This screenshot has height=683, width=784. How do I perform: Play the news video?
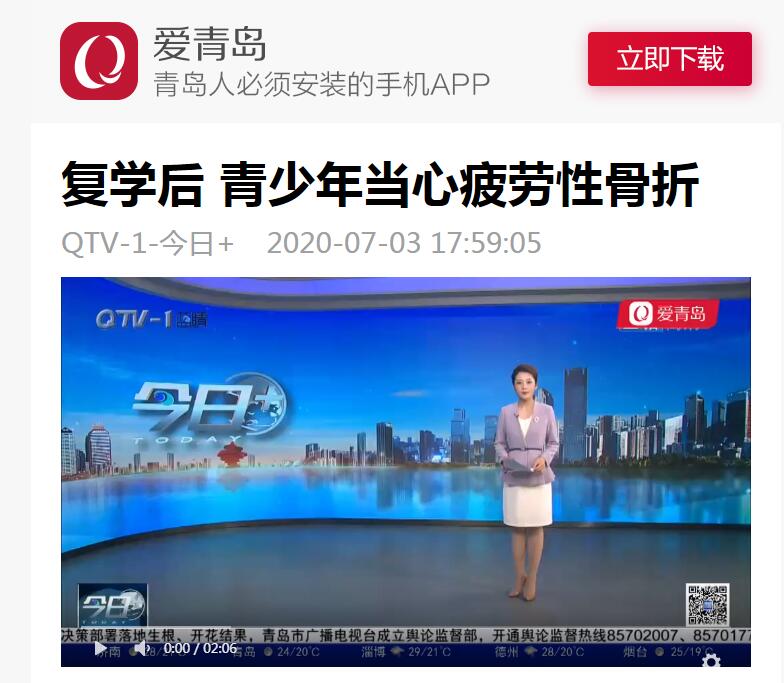coord(100,649)
